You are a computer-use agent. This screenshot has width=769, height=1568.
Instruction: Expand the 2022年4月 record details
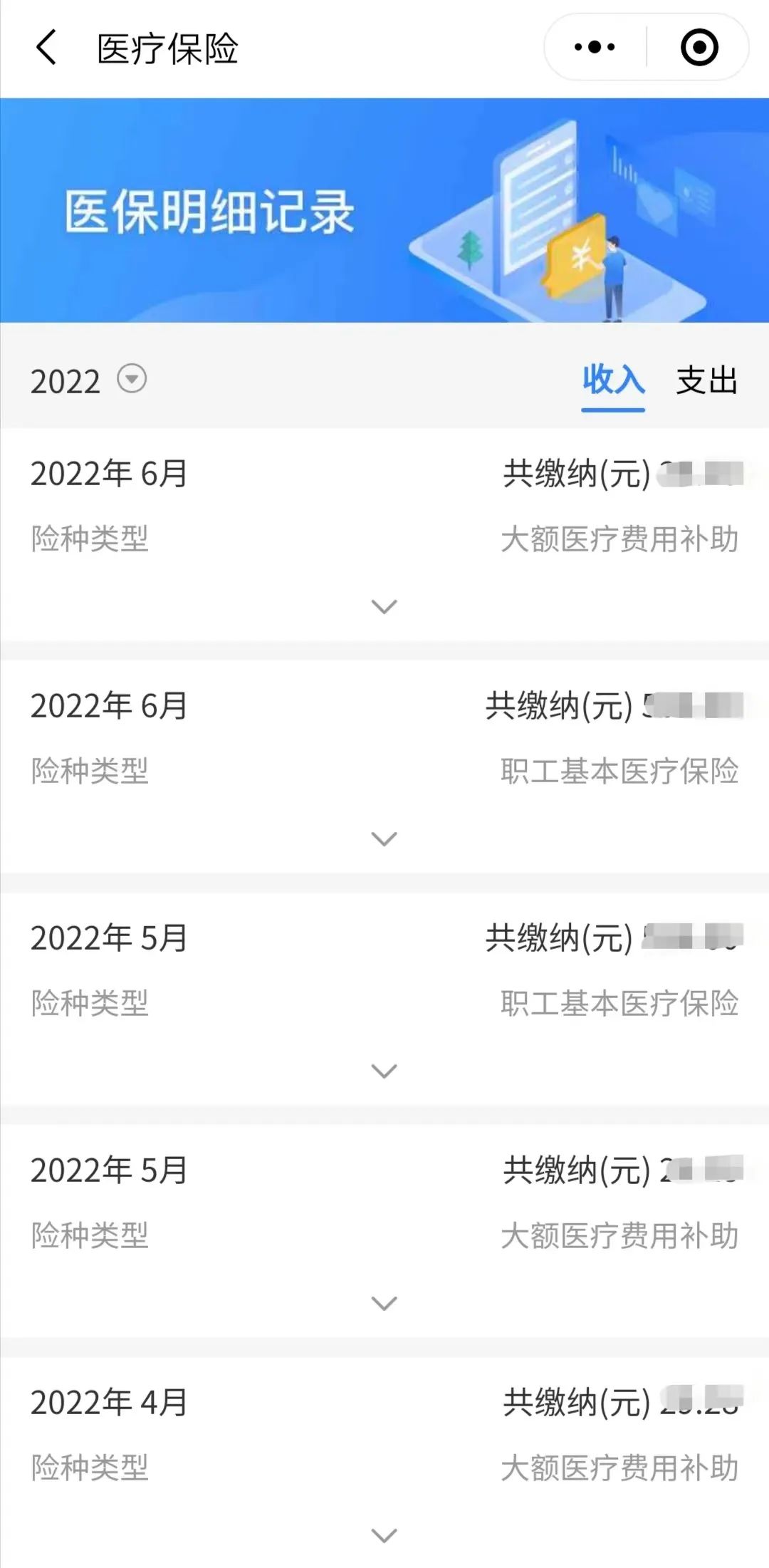click(384, 1536)
